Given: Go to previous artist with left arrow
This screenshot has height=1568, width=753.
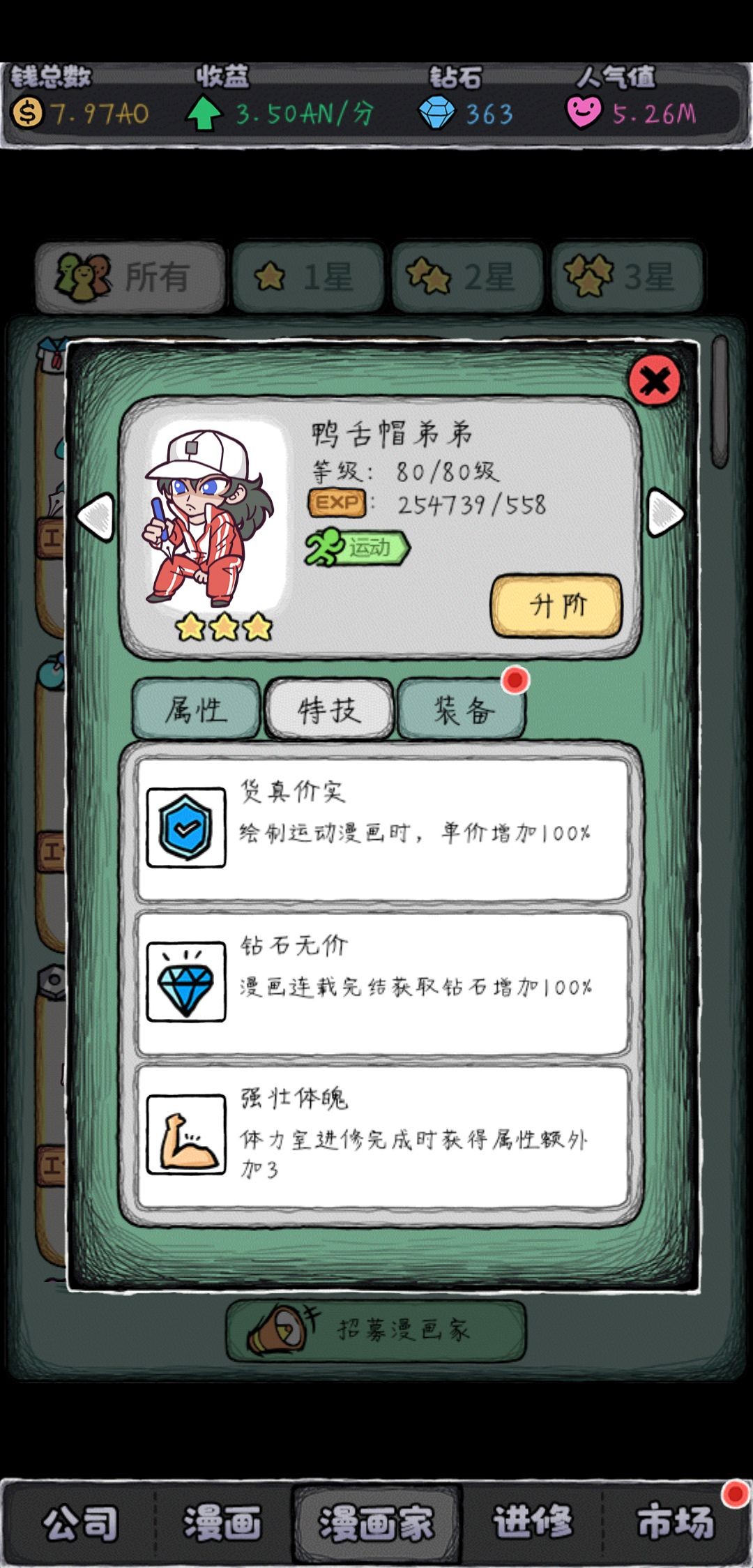Looking at the screenshot, I should click(96, 516).
